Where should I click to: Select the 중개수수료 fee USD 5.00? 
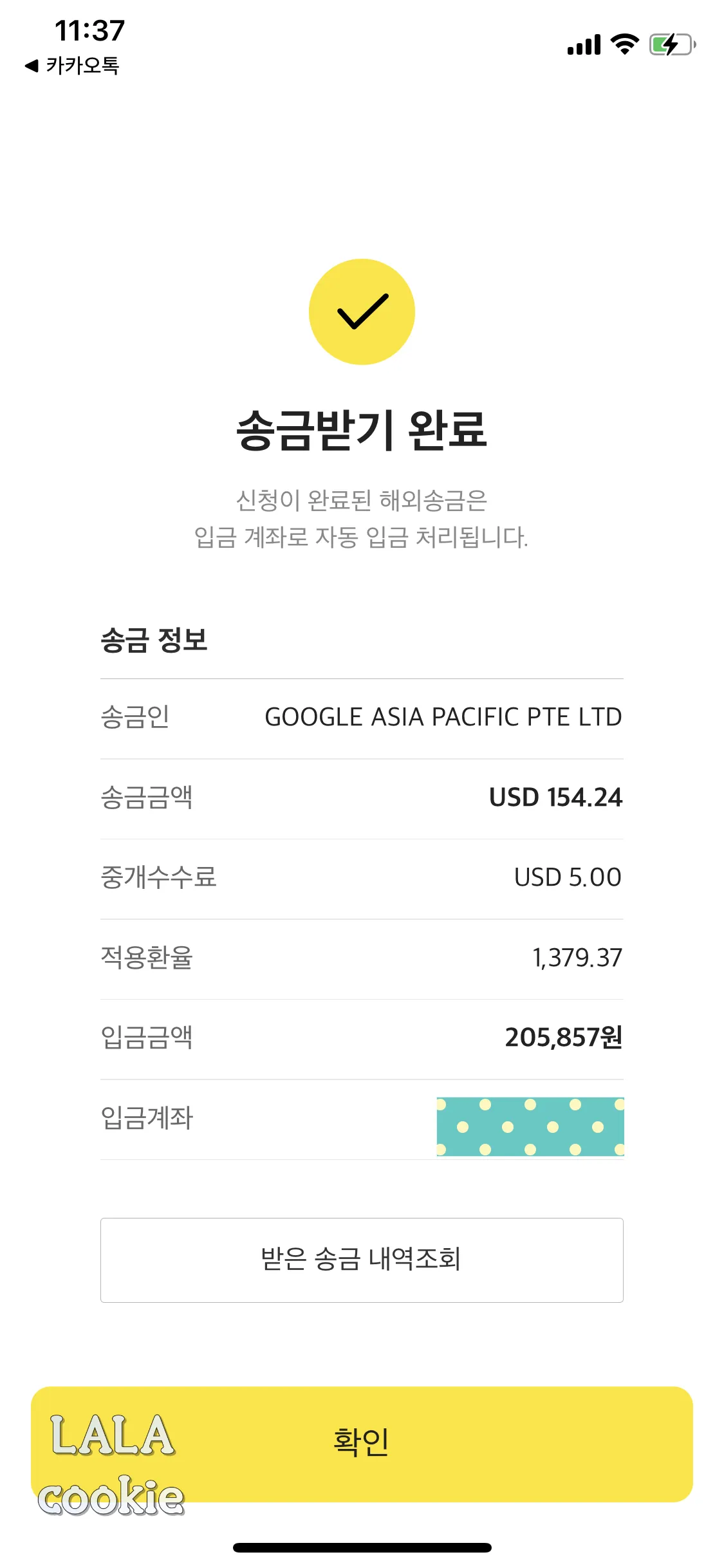click(566, 877)
